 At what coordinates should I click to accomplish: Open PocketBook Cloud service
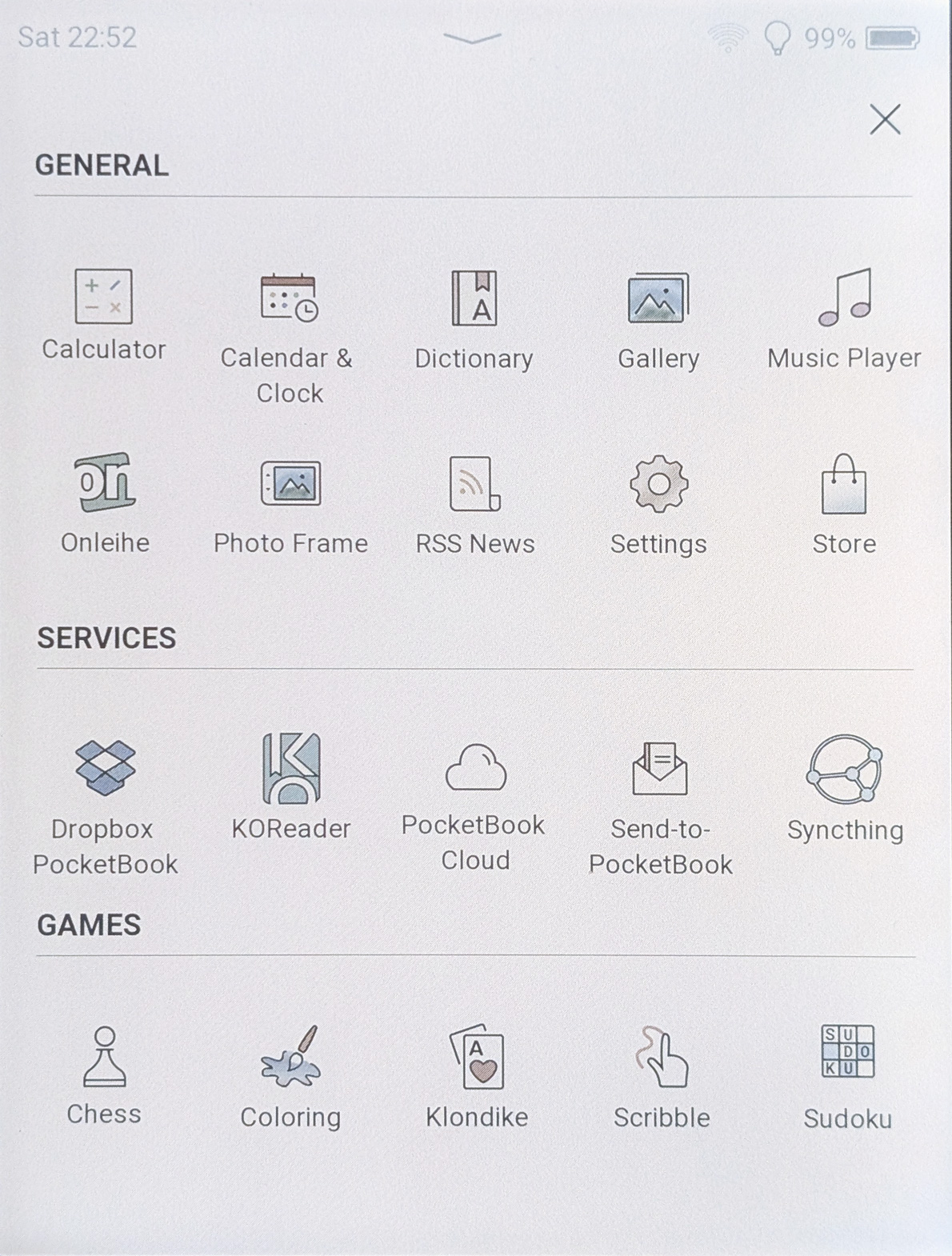click(474, 768)
